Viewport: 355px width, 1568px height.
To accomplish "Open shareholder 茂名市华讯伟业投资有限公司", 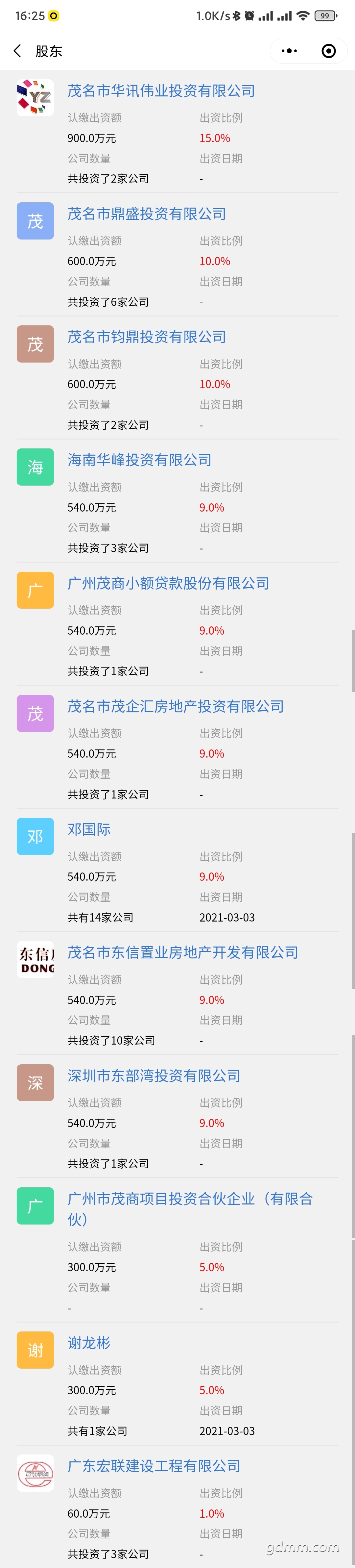I will pos(161,91).
